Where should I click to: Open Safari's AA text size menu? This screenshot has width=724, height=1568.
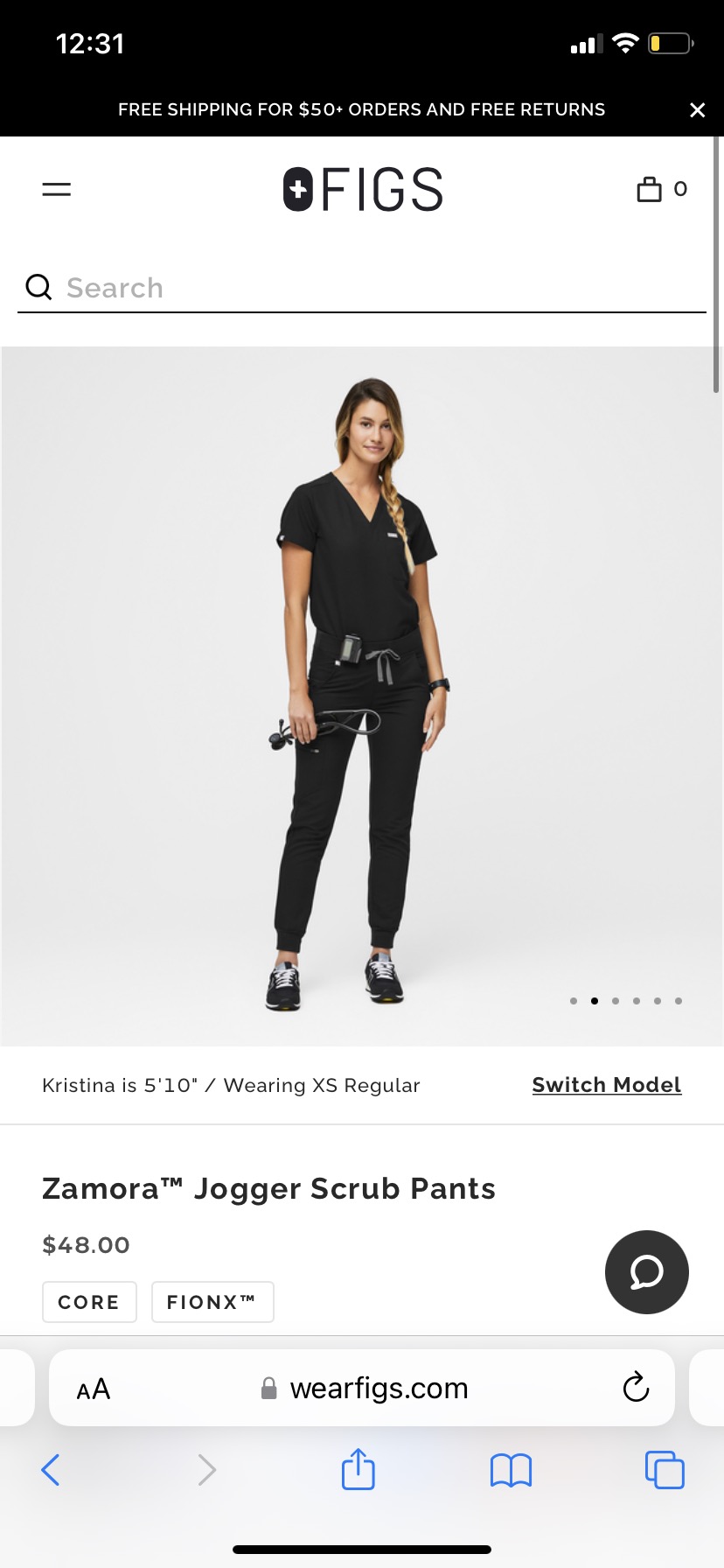point(94,1389)
